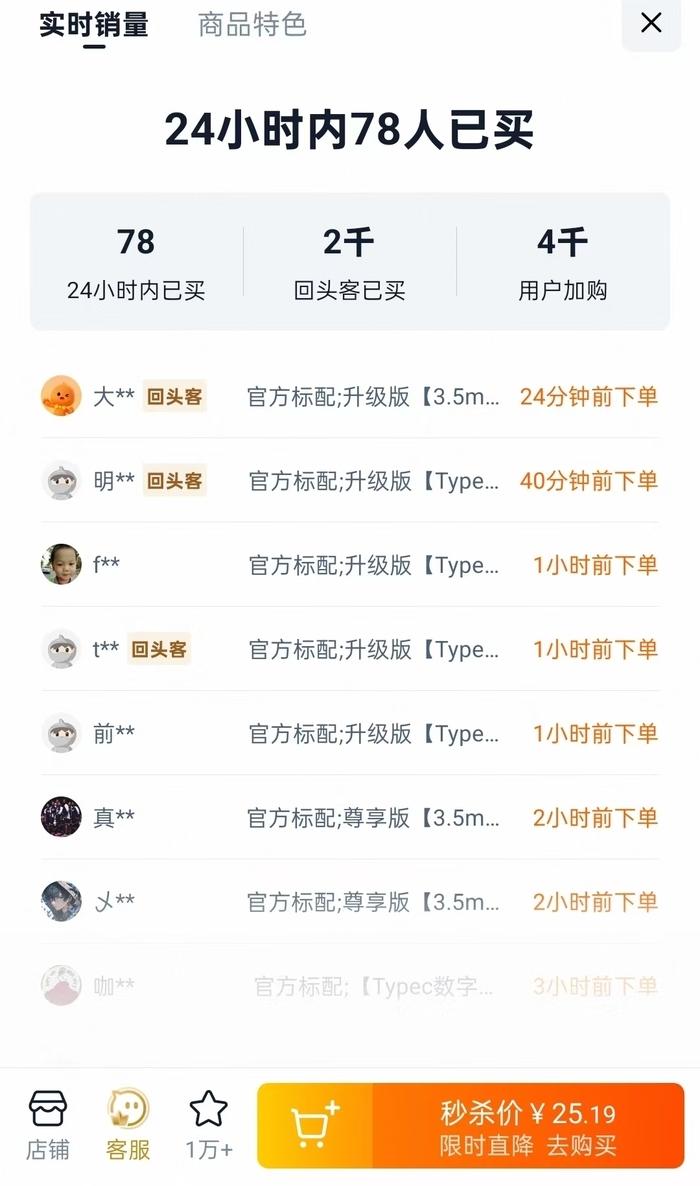Buy now at 秒杀价 ¥25.19
Screen dimensions: 700x1186
point(528,1126)
